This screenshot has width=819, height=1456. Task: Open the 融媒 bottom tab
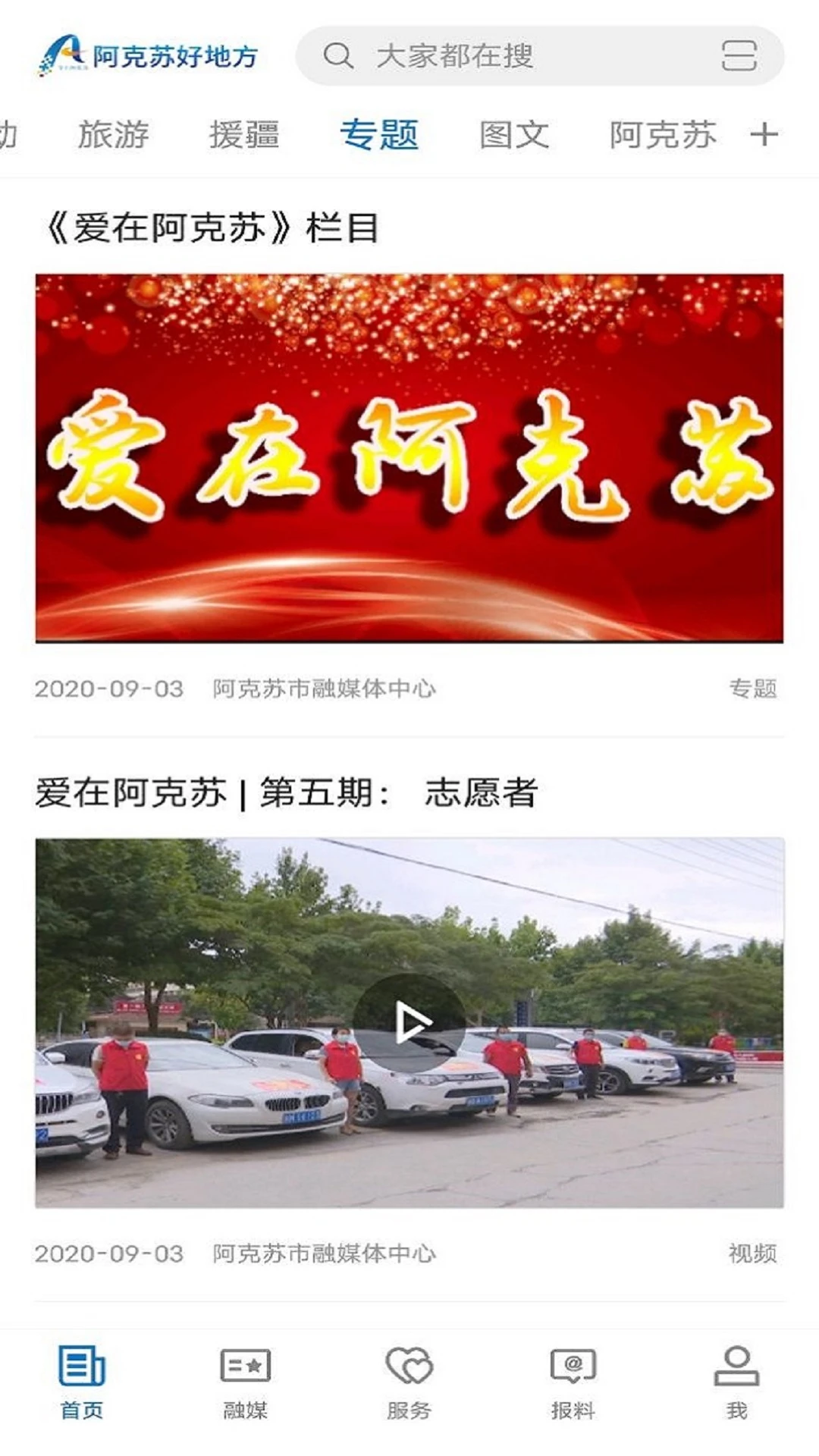point(246,1380)
